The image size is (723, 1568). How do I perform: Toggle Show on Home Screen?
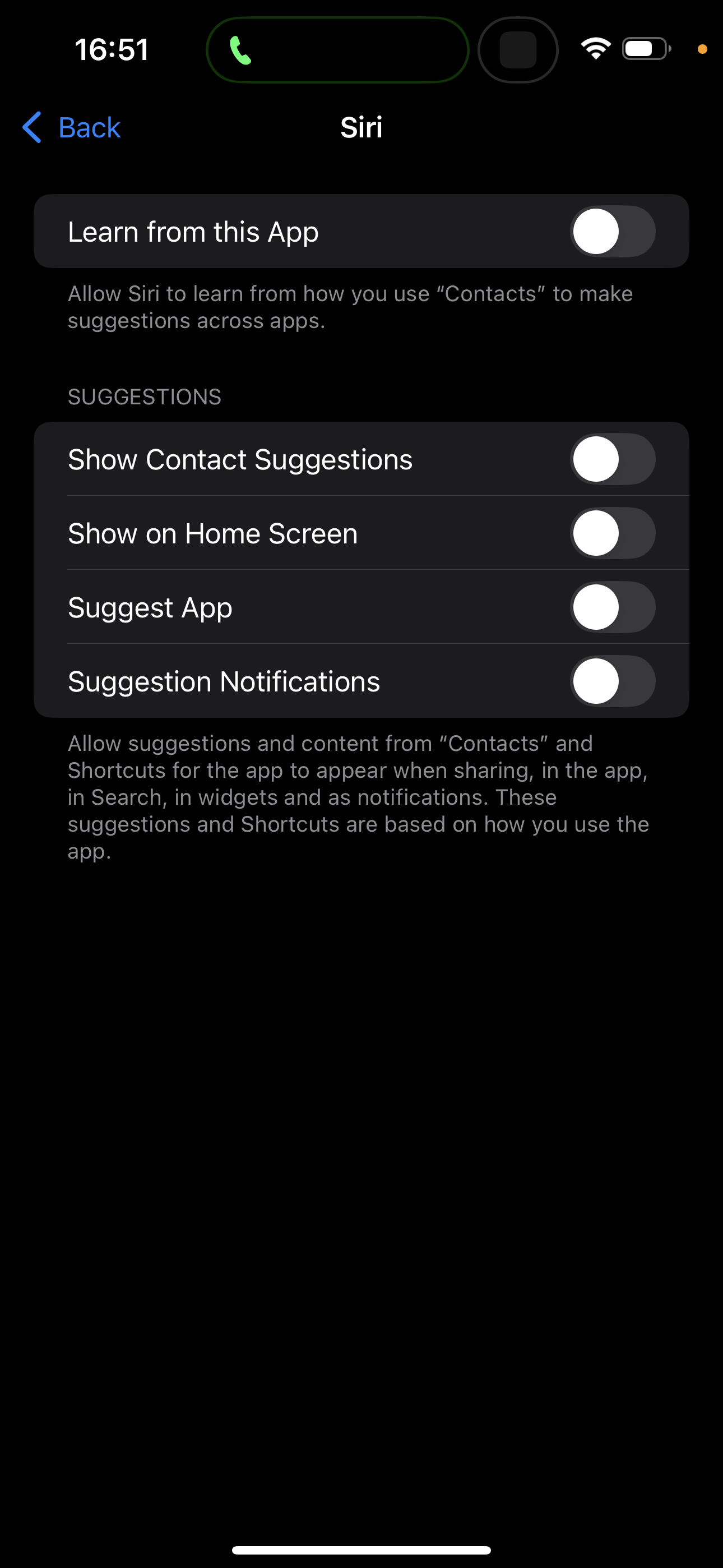pyautogui.click(x=611, y=533)
